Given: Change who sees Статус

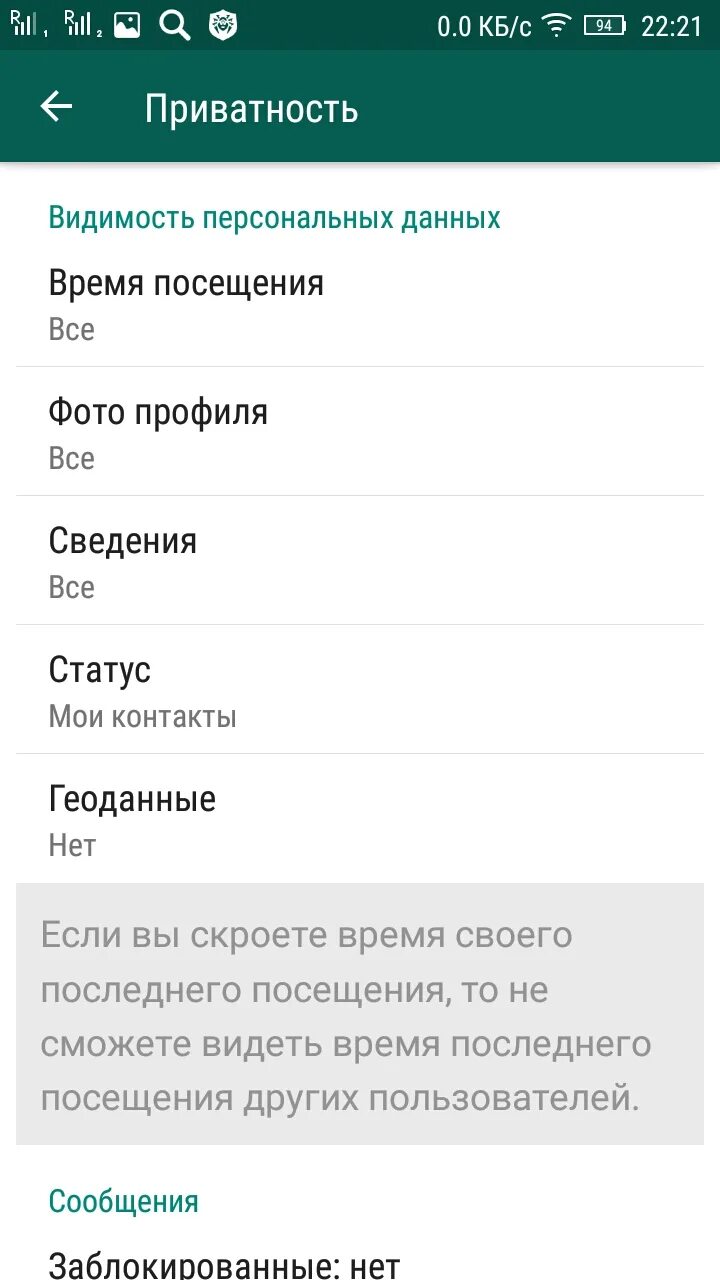Looking at the screenshot, I should click(x=360, y=691).
